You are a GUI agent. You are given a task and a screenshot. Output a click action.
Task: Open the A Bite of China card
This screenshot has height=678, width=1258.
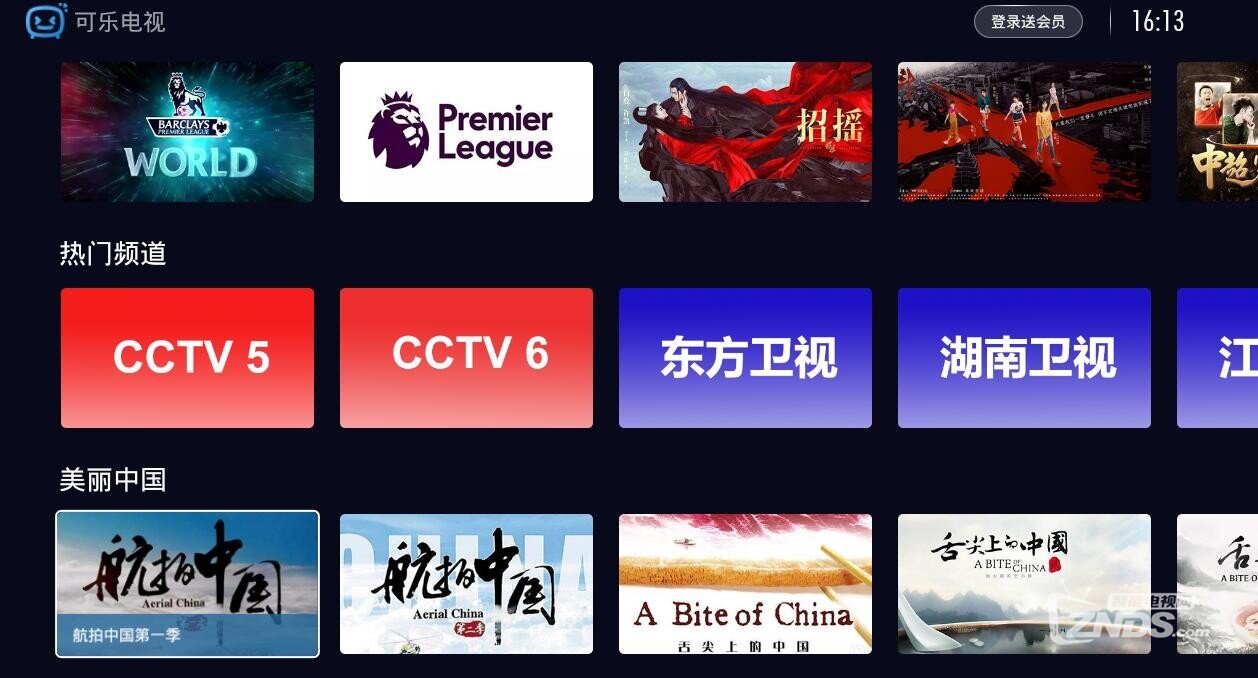click(745, 584)
